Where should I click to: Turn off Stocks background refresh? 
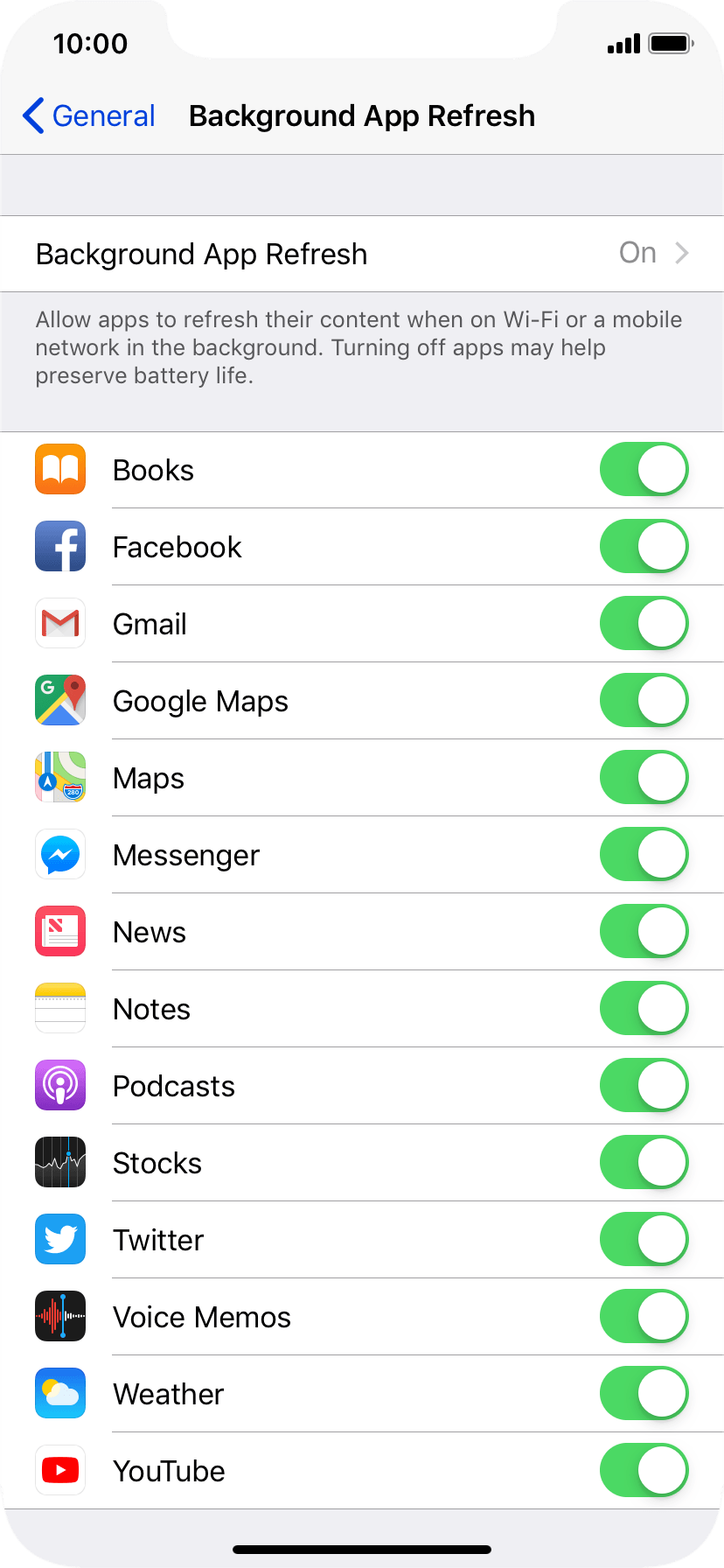[x=644, y=1163]
